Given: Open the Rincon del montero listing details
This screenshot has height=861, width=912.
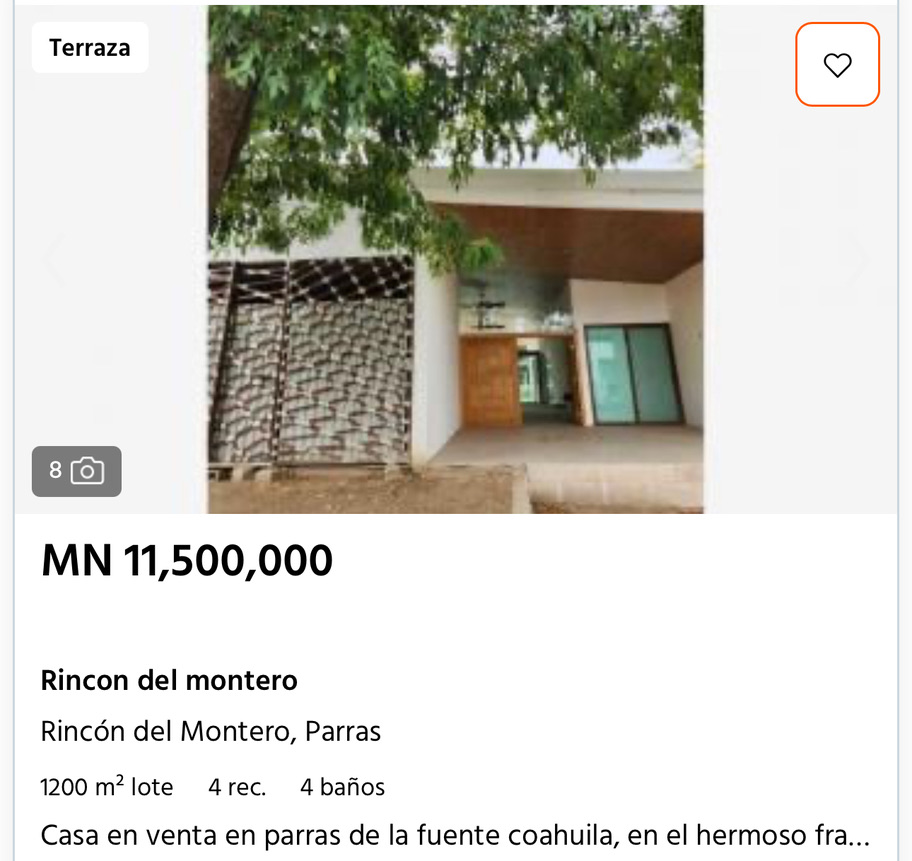Looking at the screenshot, I should pos(169,681).
